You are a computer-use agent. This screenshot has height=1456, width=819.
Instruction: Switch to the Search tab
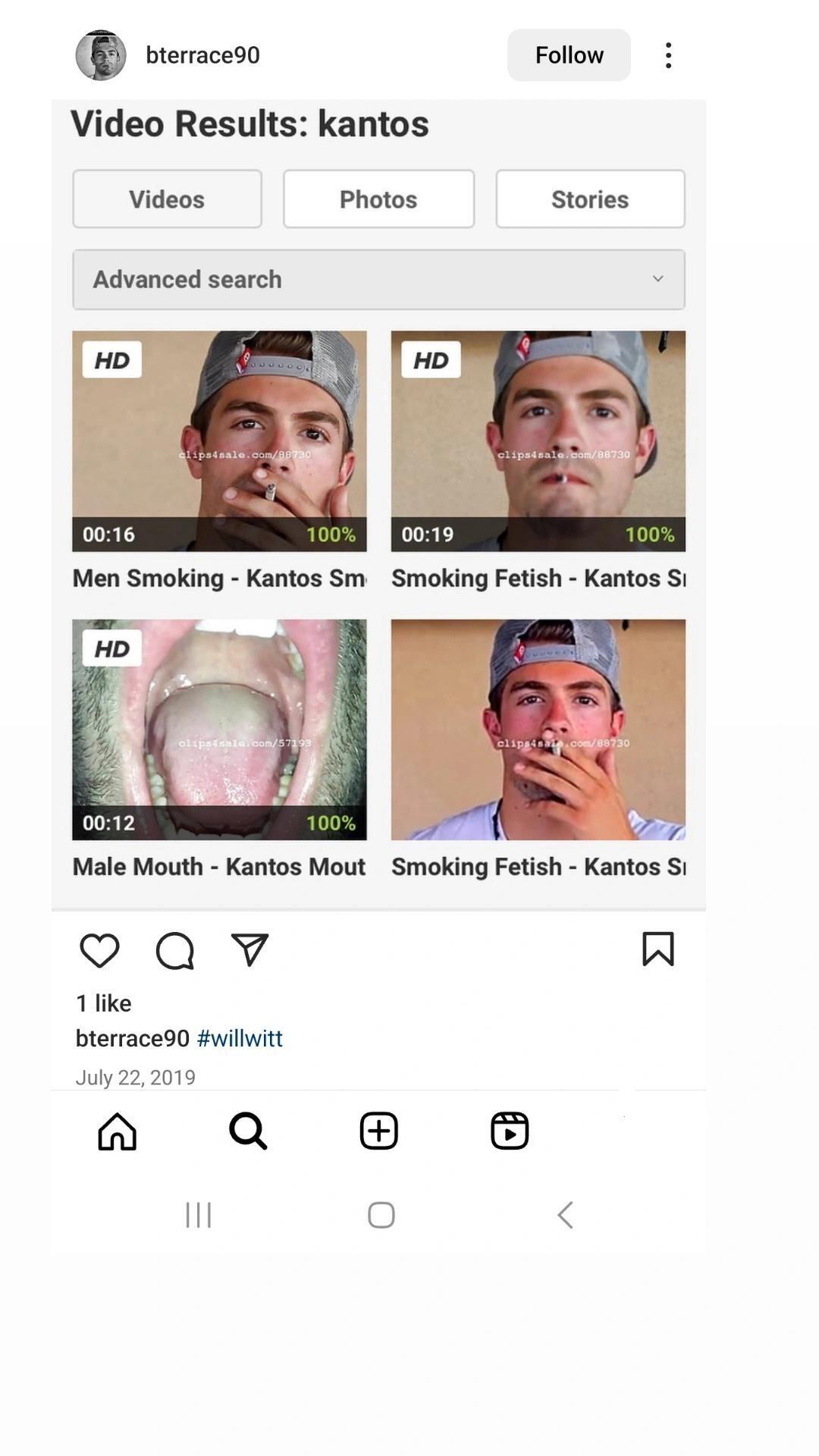pyautogui.click(x=248, y=1131)
